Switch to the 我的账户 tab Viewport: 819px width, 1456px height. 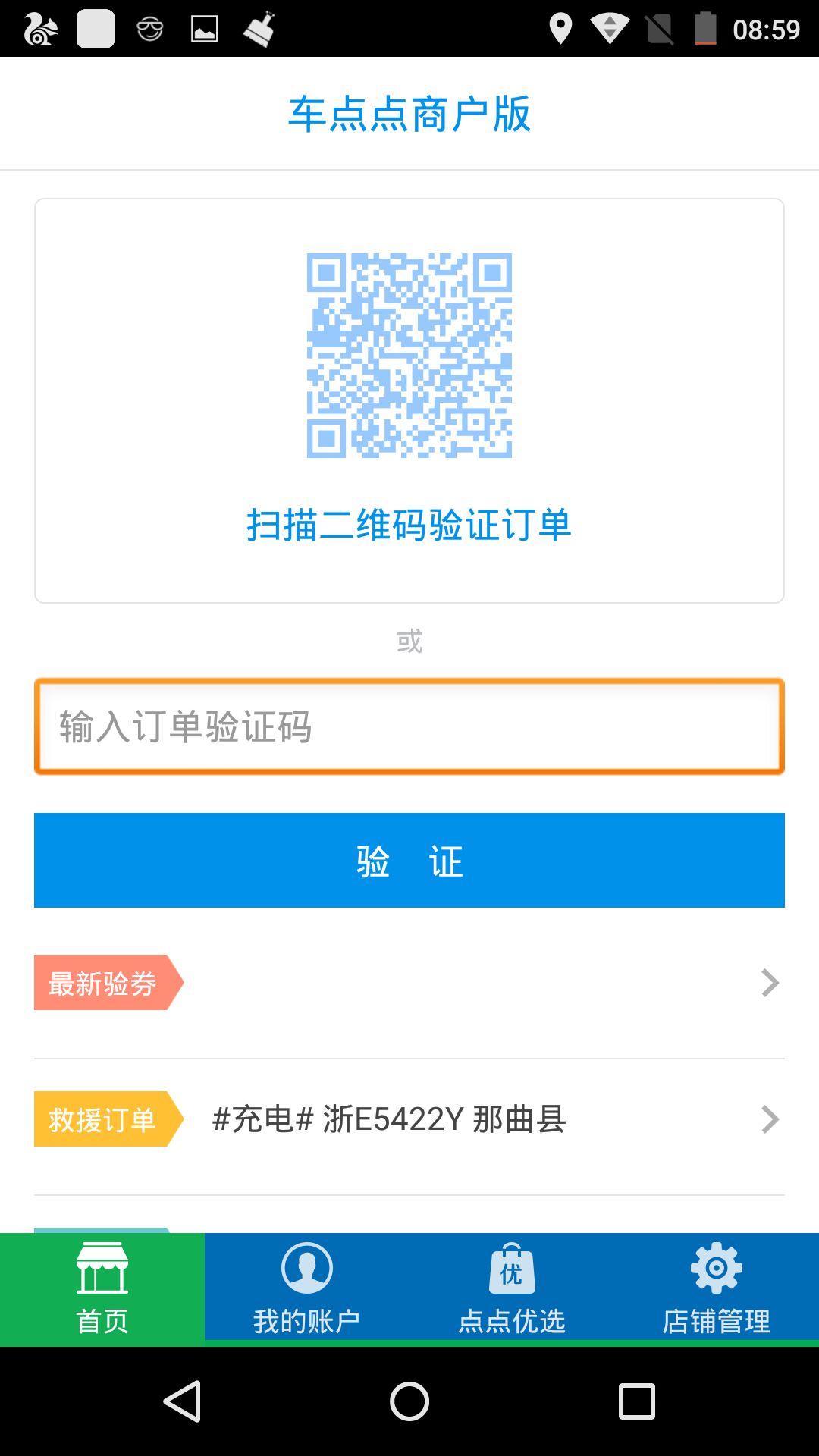(x=307, y=1289)
